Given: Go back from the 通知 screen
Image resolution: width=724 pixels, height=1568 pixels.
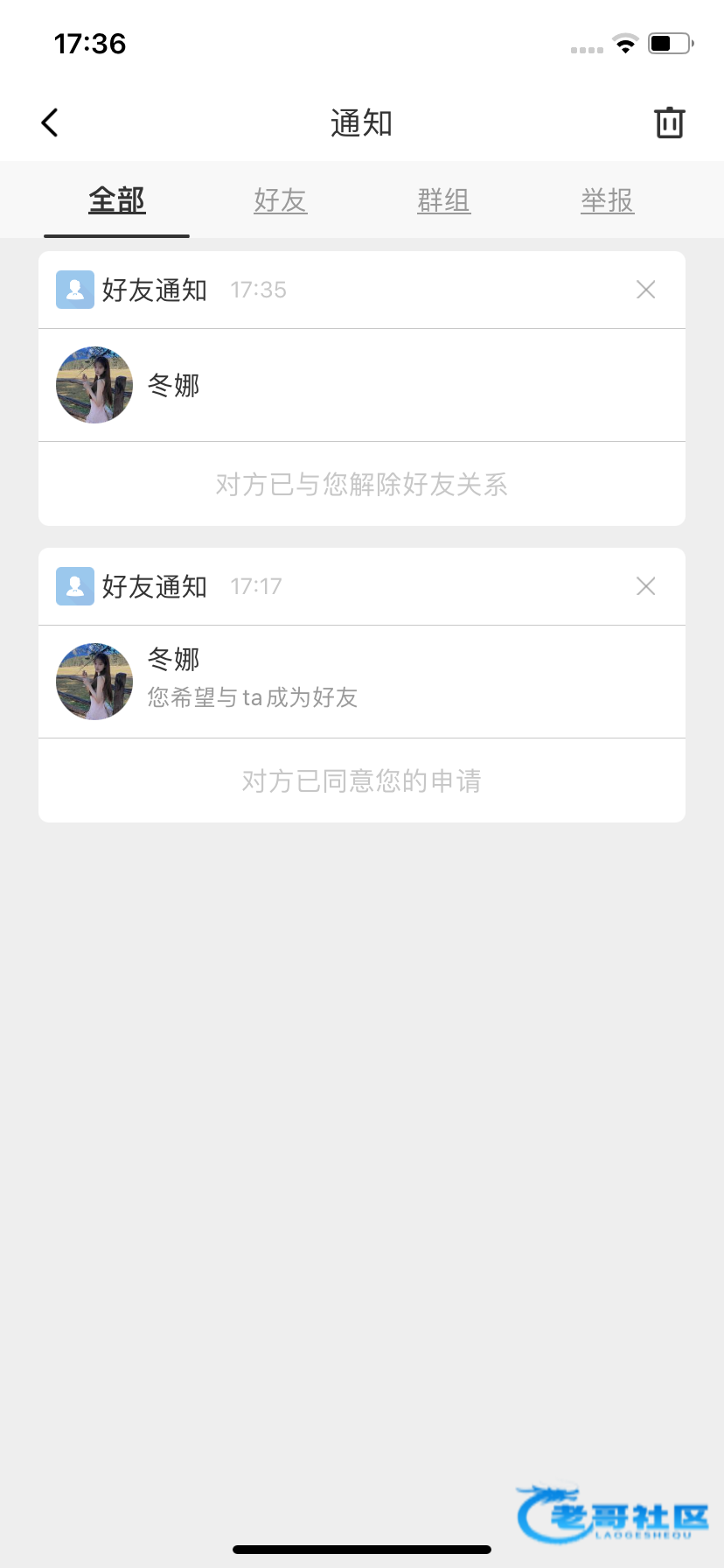Looking at the screenshot, I should [x=50, y=122].
